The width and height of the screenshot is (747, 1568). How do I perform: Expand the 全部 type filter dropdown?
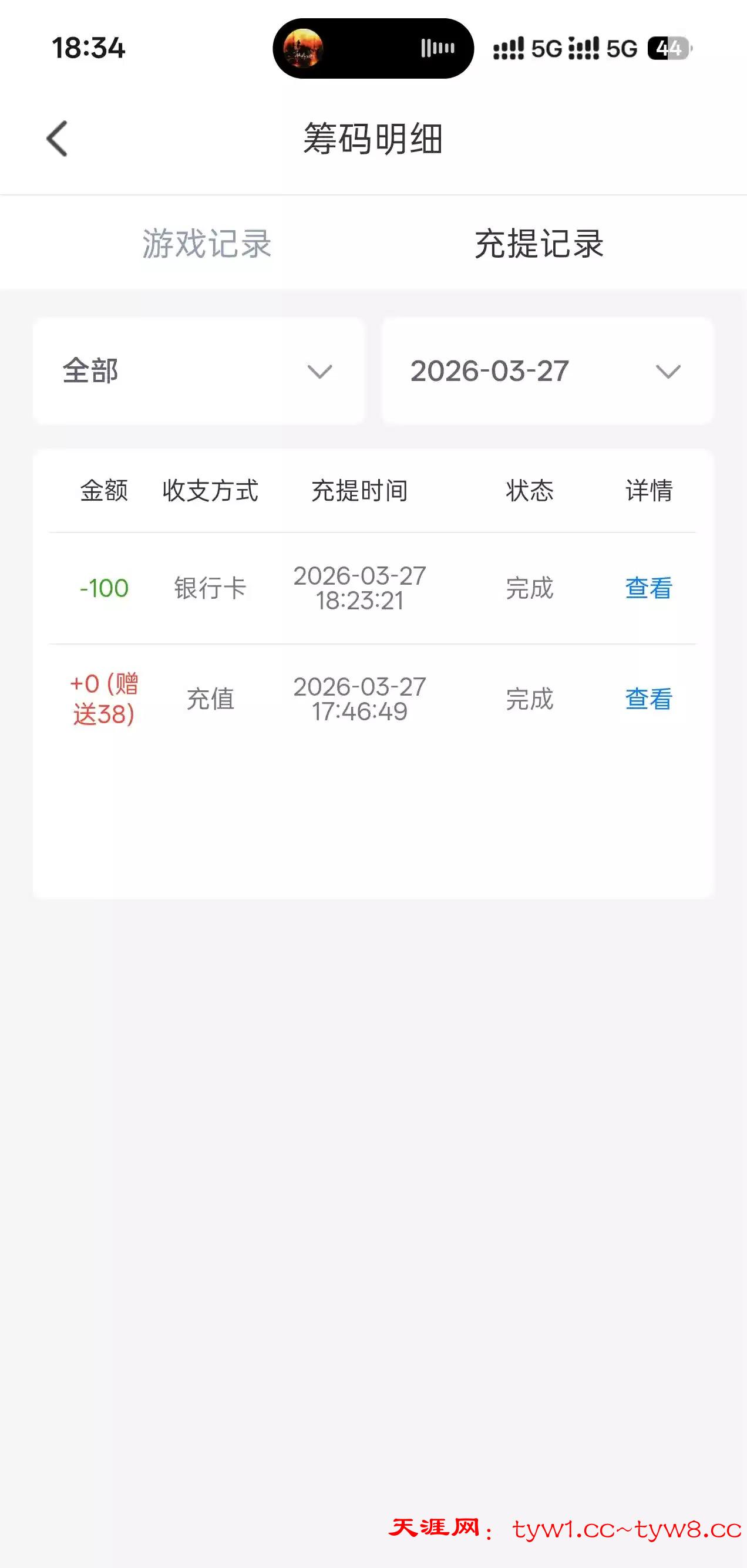pos(198,370)
